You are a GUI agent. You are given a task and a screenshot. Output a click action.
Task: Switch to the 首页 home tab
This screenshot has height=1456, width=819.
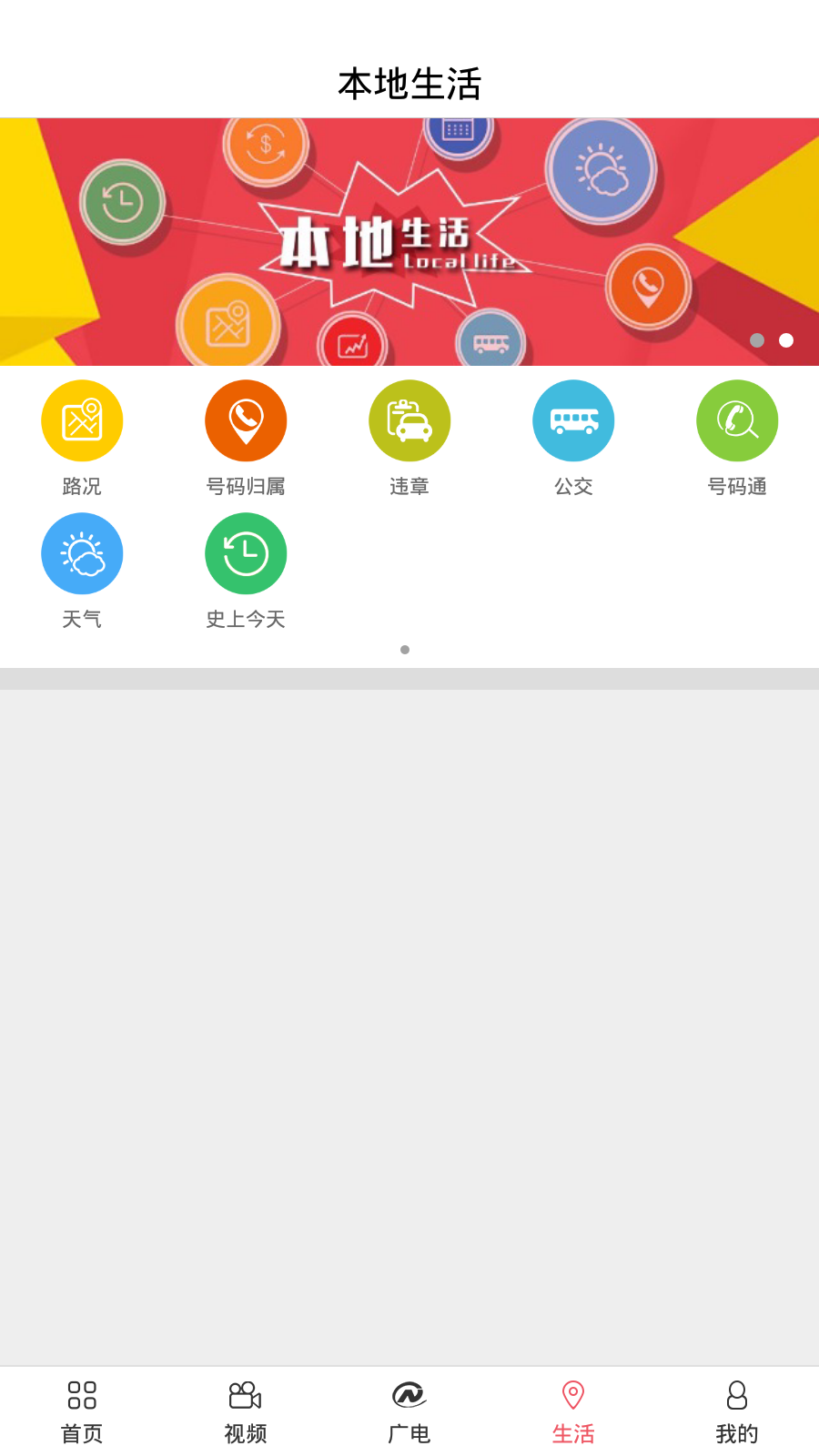coord(82,1434)
